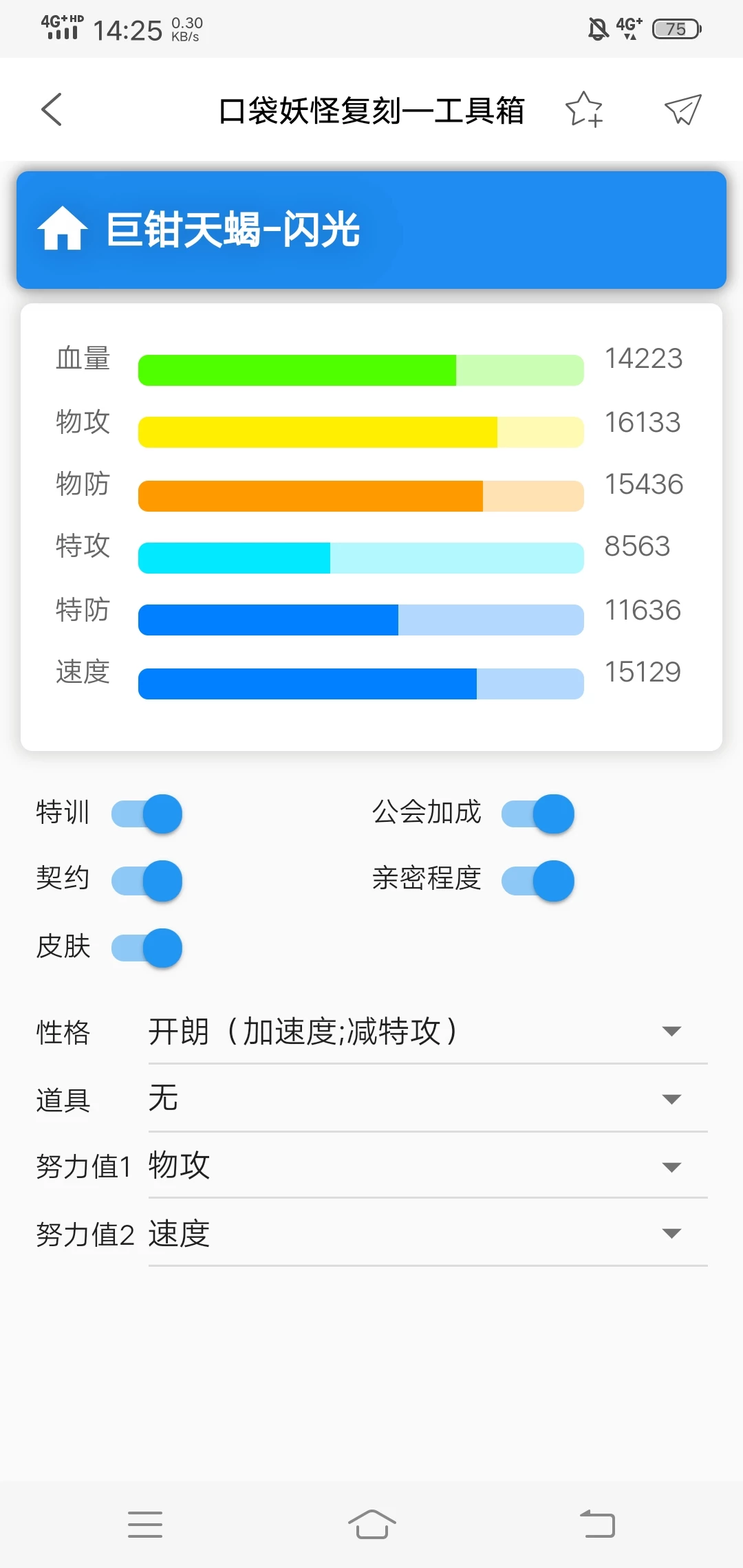This screenshot has width=743, height=1568.
Task: Select a different 努力值2 stat
Action: pos(427,1234)
